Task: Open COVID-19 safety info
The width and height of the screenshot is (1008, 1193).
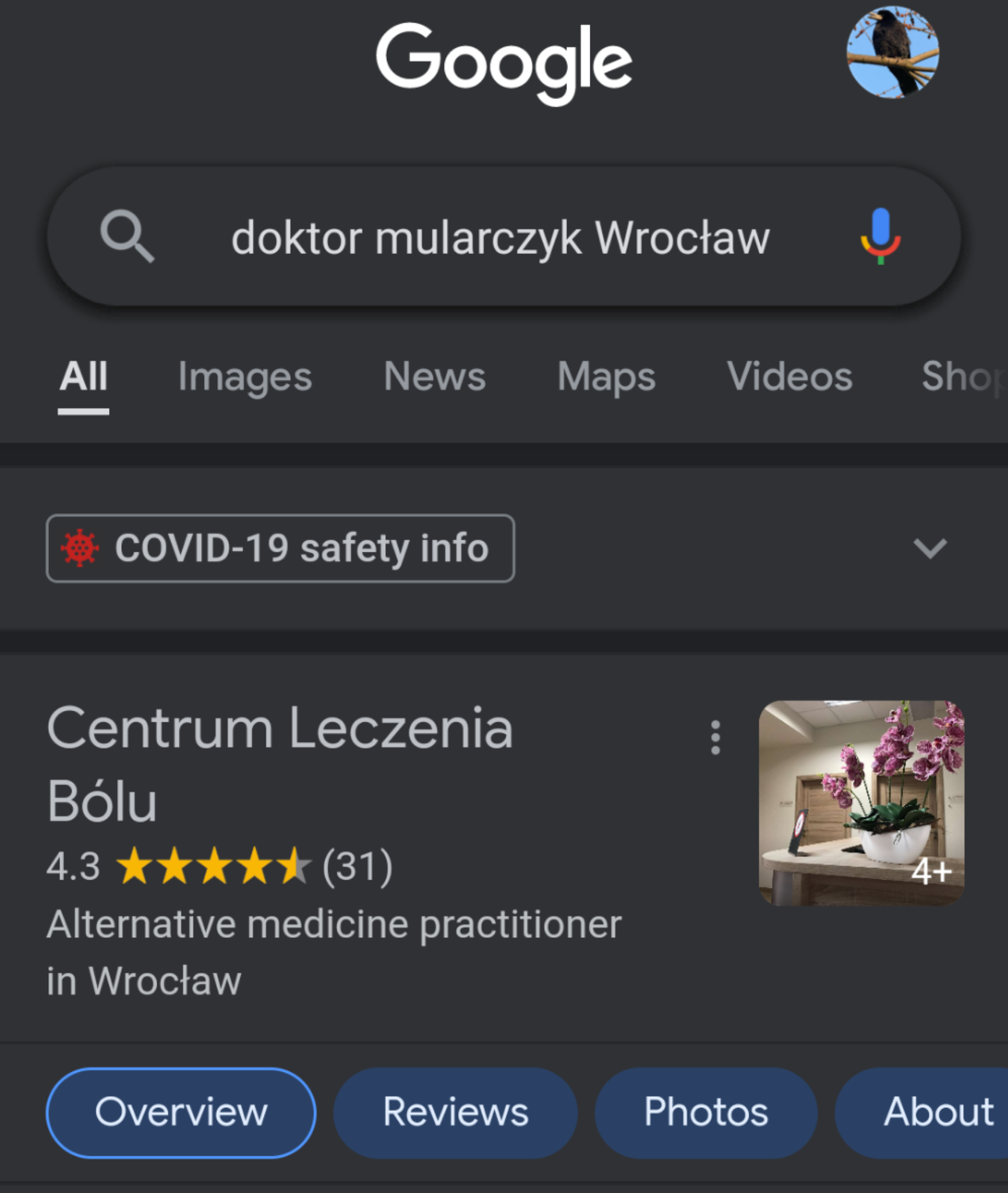Action: 280,548
